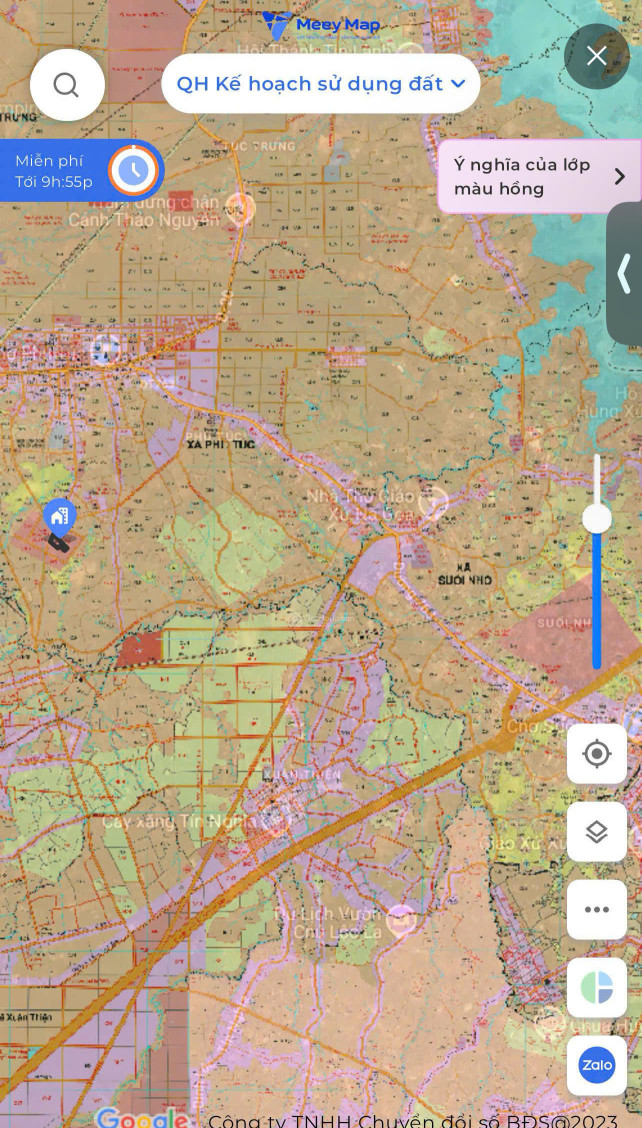
Task: Open the three-dots more options button
Action: [x=597, y=909]
